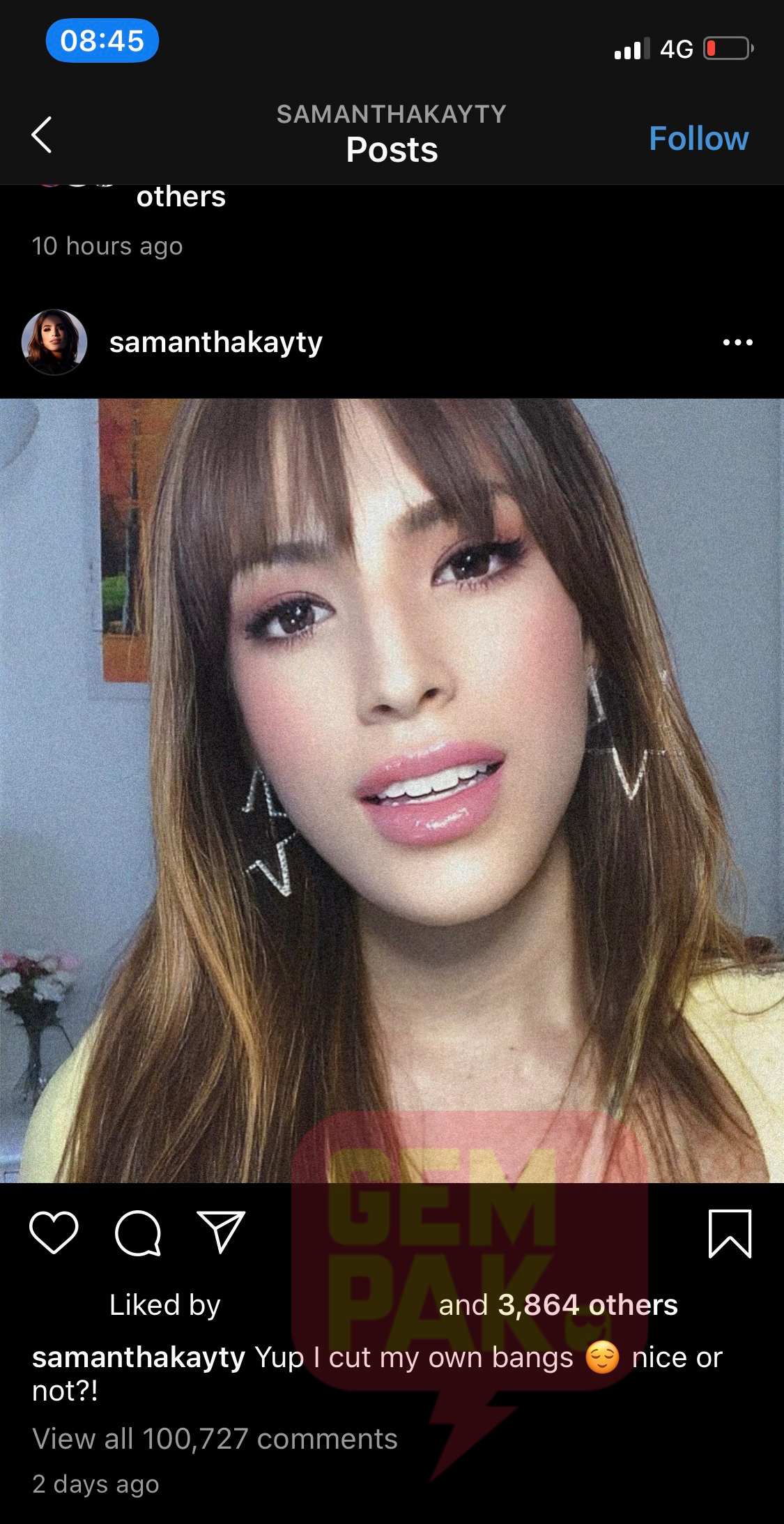View all 100,727 comments
784x1524 pixels.
(x=215, y=1438)
